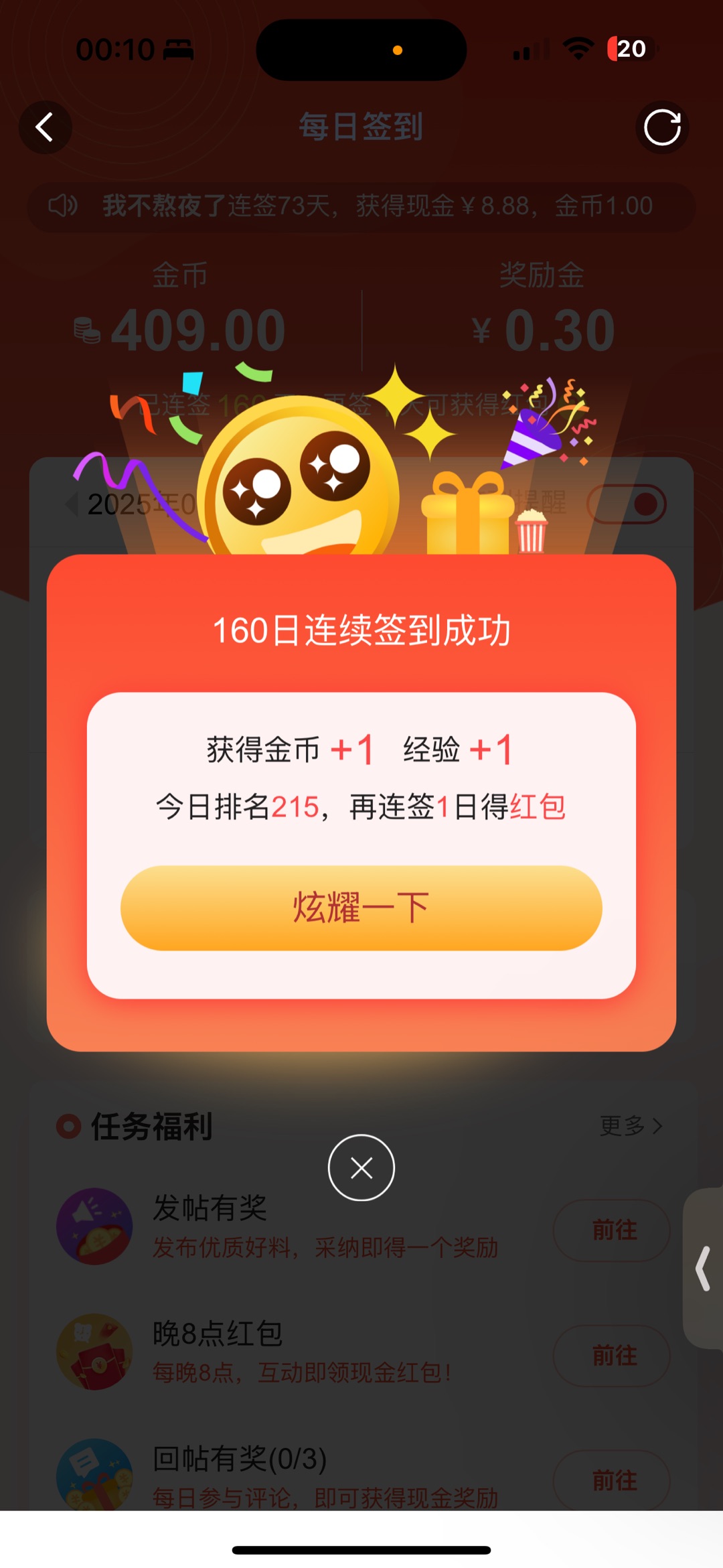Refresh the daily sign-in page

662,127
